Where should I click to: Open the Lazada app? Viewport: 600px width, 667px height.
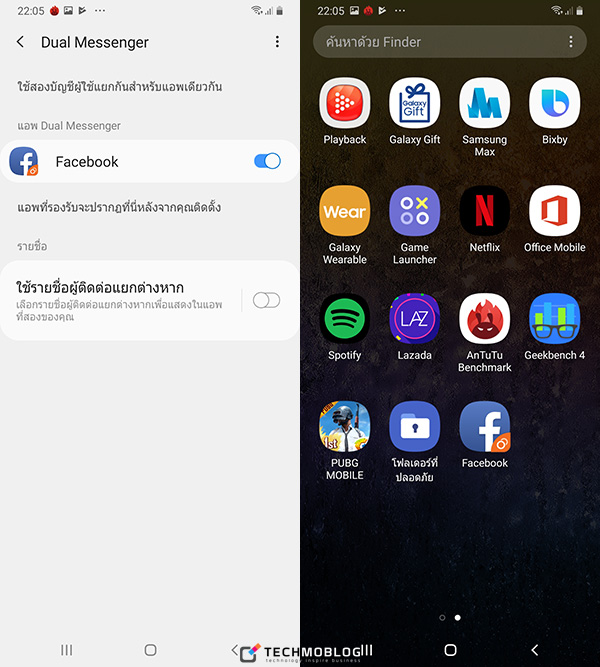tap(415, 320)
